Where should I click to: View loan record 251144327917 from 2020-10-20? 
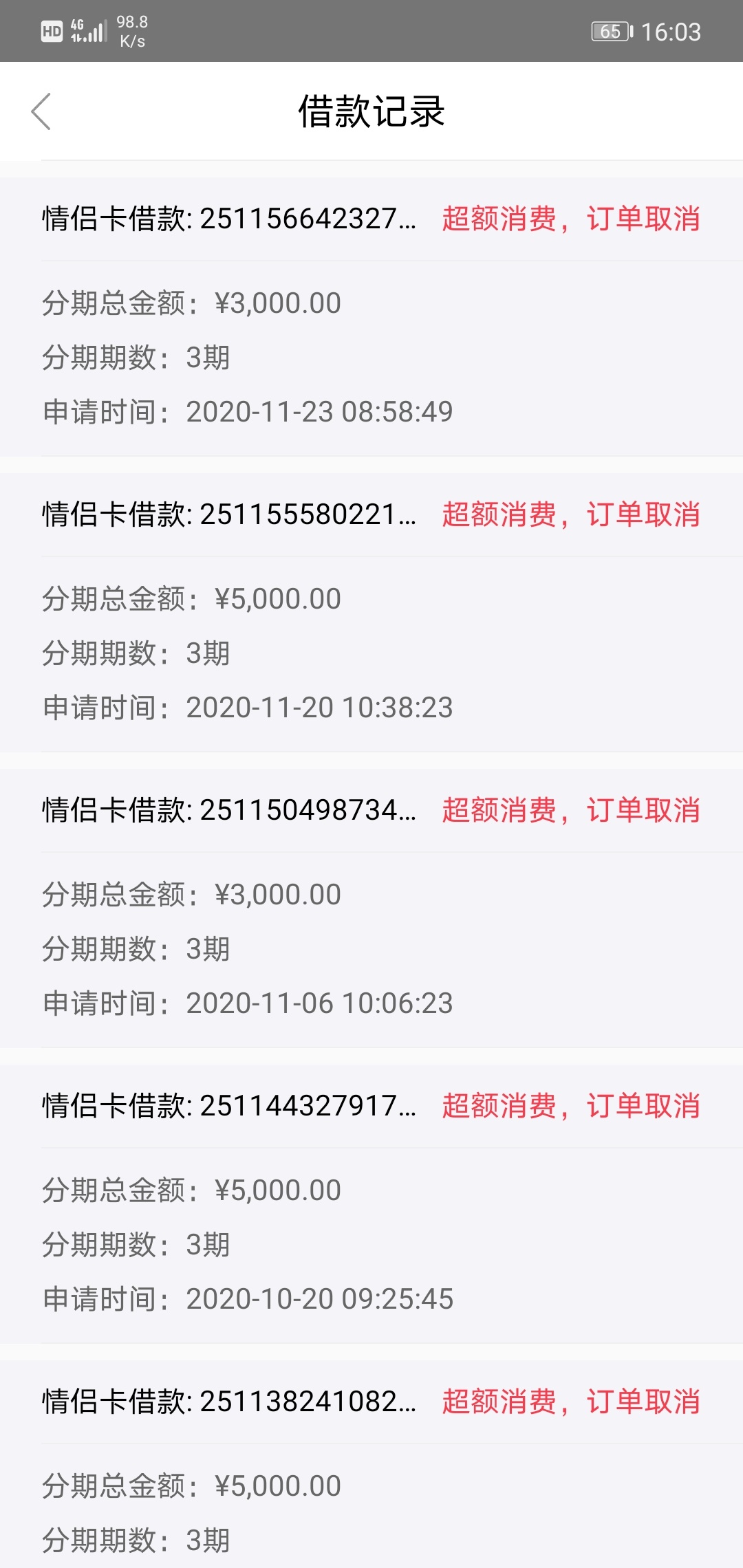371,1204
